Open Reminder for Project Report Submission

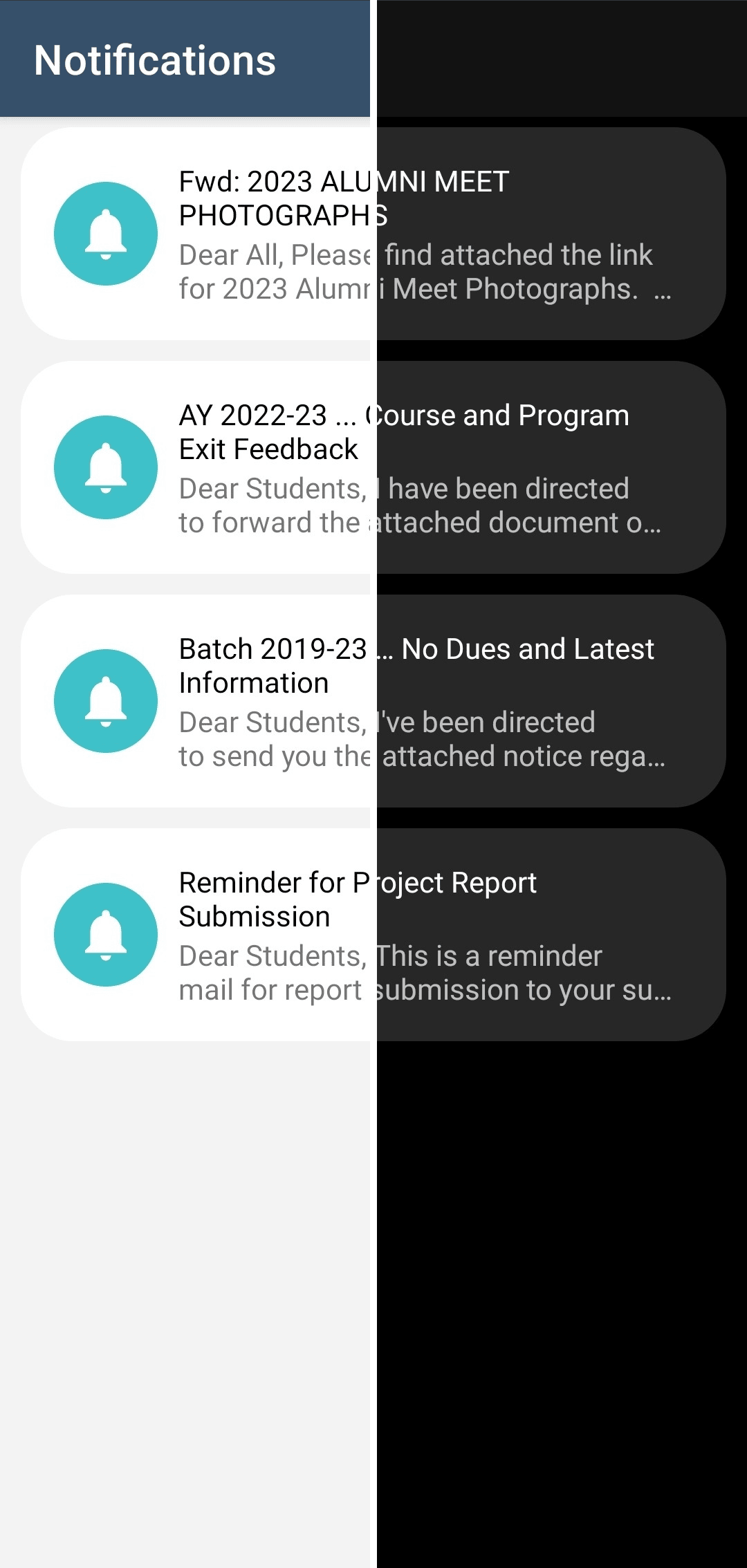click(x=373, y=935)
